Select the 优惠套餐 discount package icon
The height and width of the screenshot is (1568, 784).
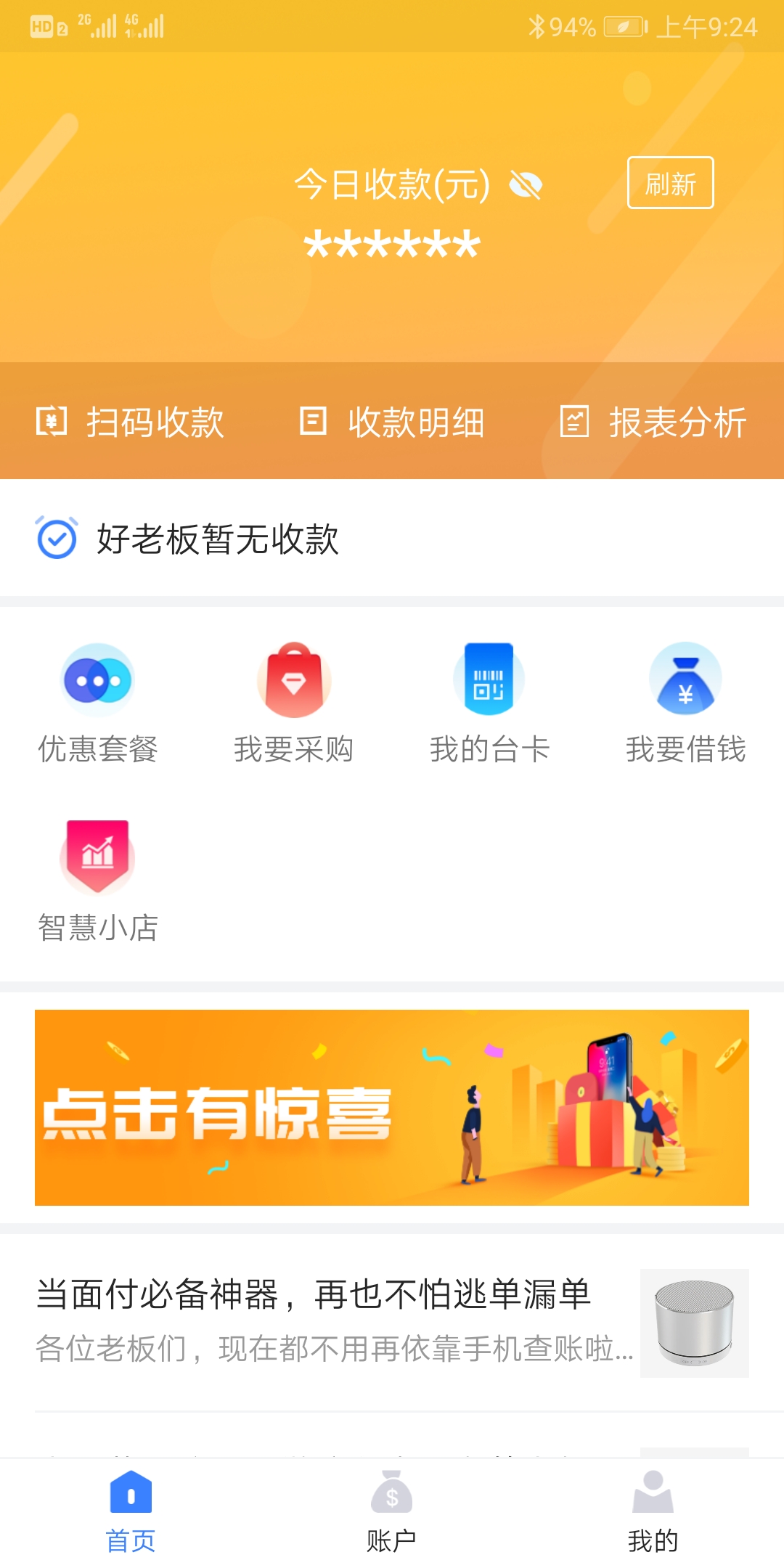click(x=98, y=679)
